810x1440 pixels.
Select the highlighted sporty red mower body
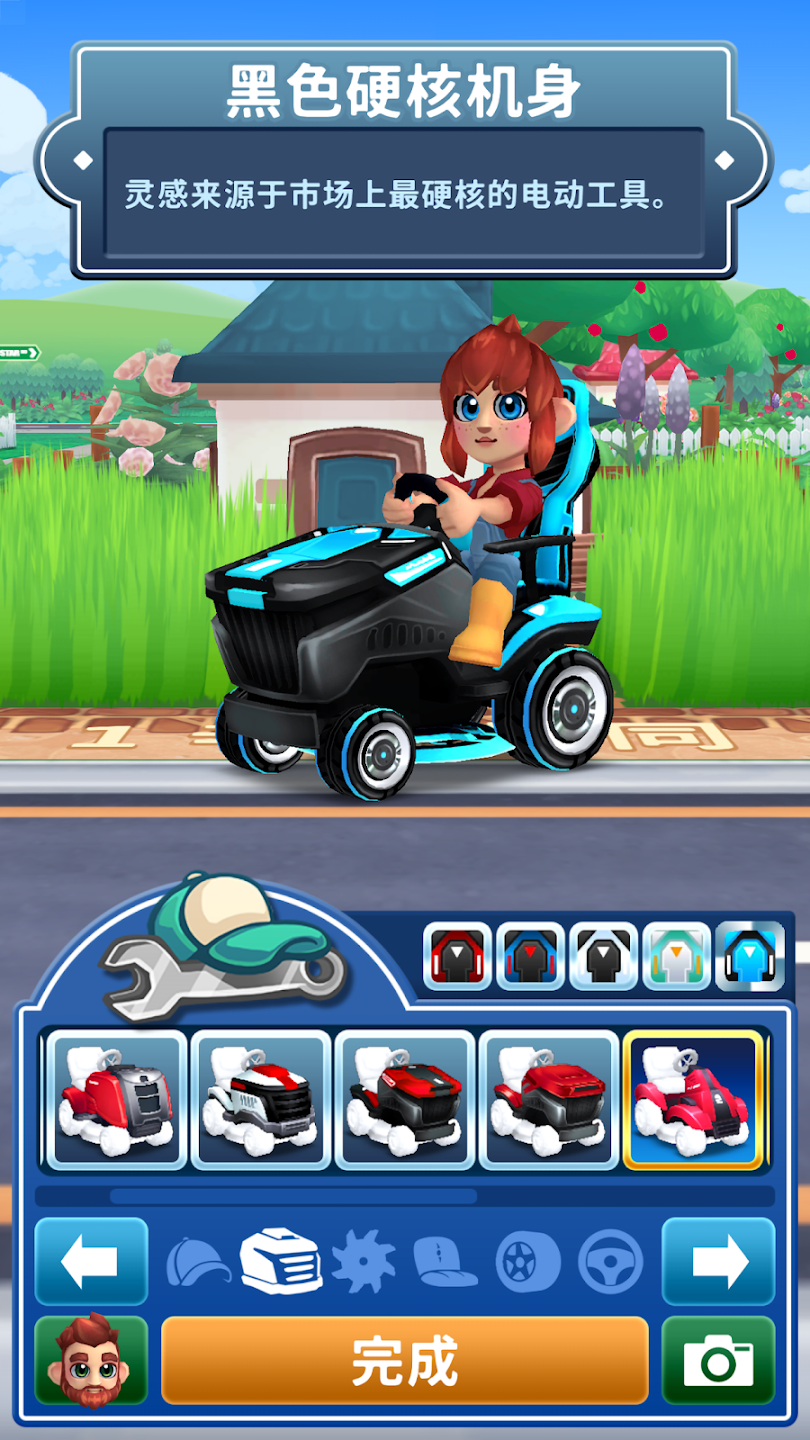tap(694, 1100)
